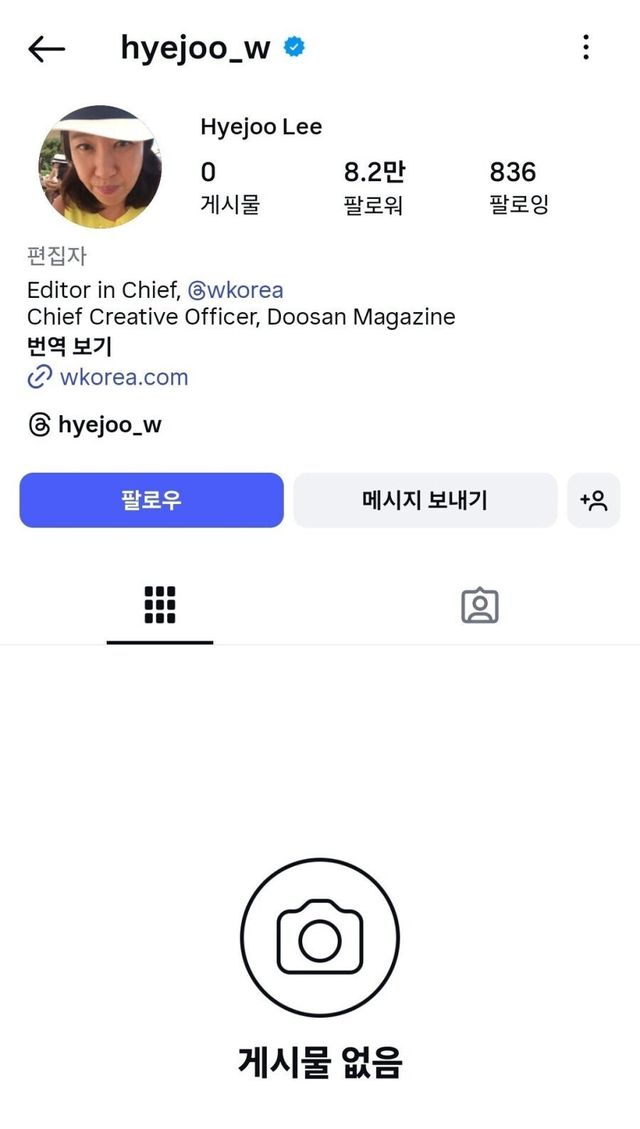The width and height of the screenshot is (640, 1129).
Task: Tap 메시지 보내기 to send a message
Action: (424, 500)
